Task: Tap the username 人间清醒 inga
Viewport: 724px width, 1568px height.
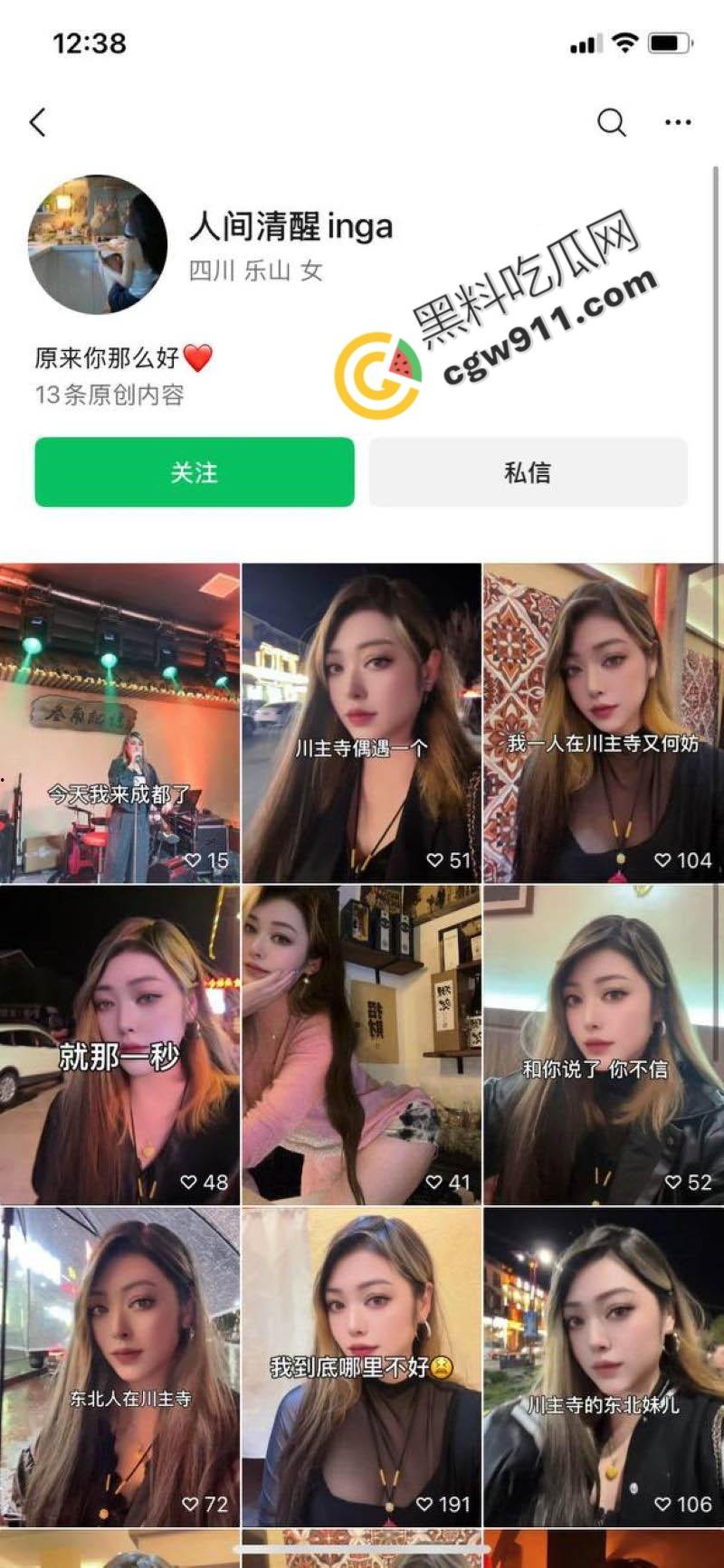Action: click(x=291, y=227)
